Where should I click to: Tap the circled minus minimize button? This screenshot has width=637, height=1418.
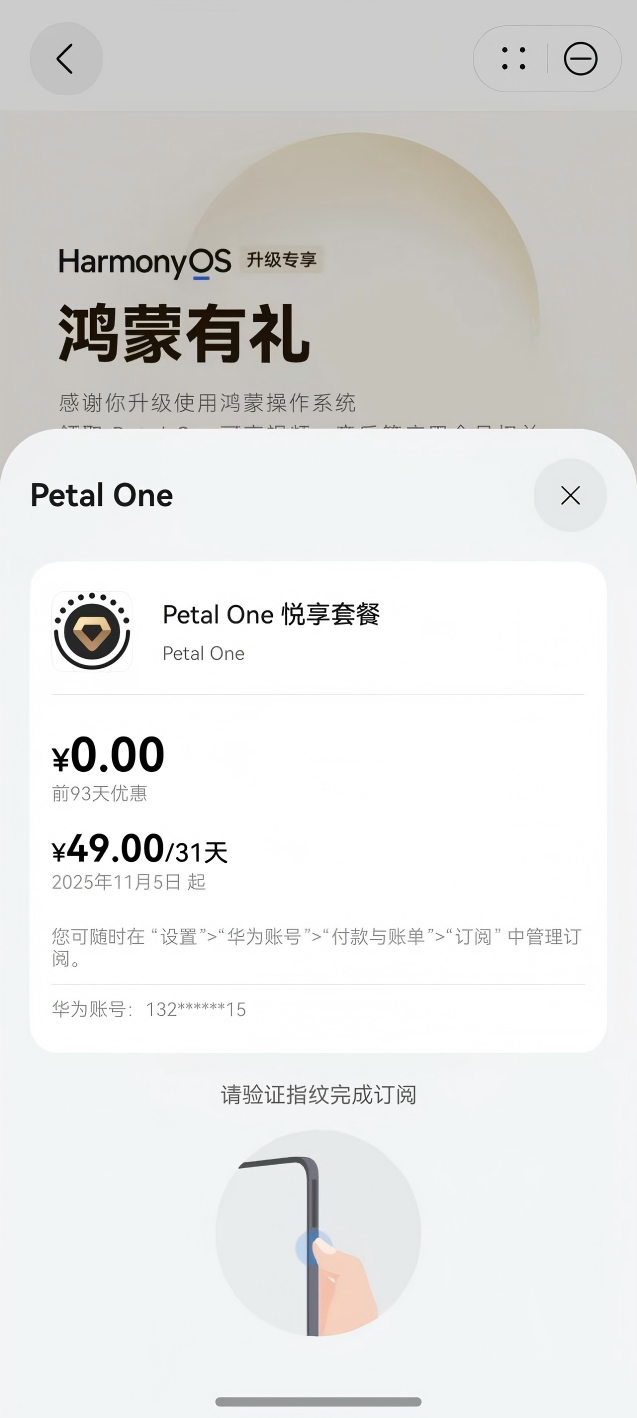pos(580,59)
